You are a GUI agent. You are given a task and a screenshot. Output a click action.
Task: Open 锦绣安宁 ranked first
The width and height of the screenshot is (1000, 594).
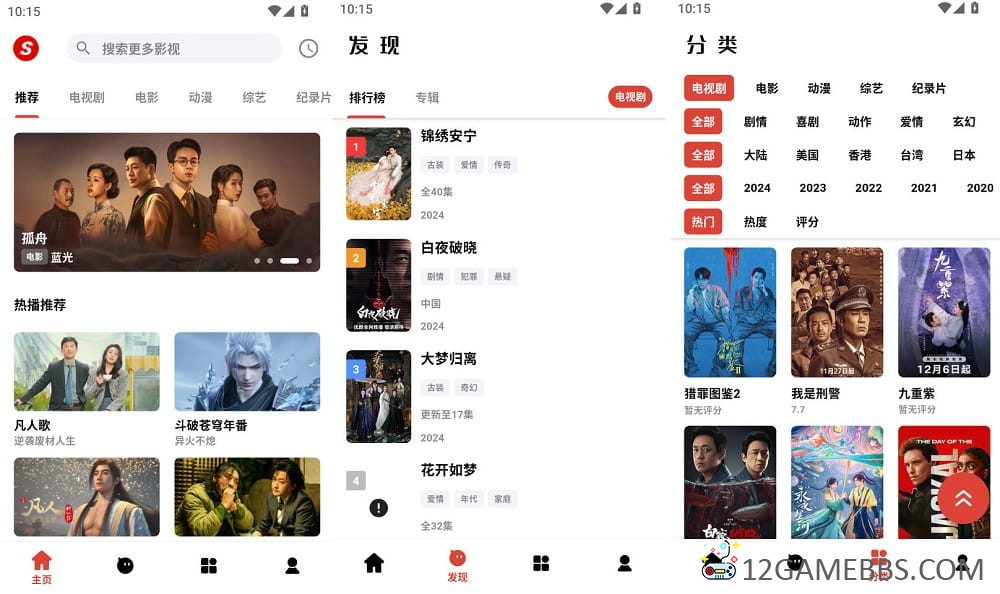(448, 136)
